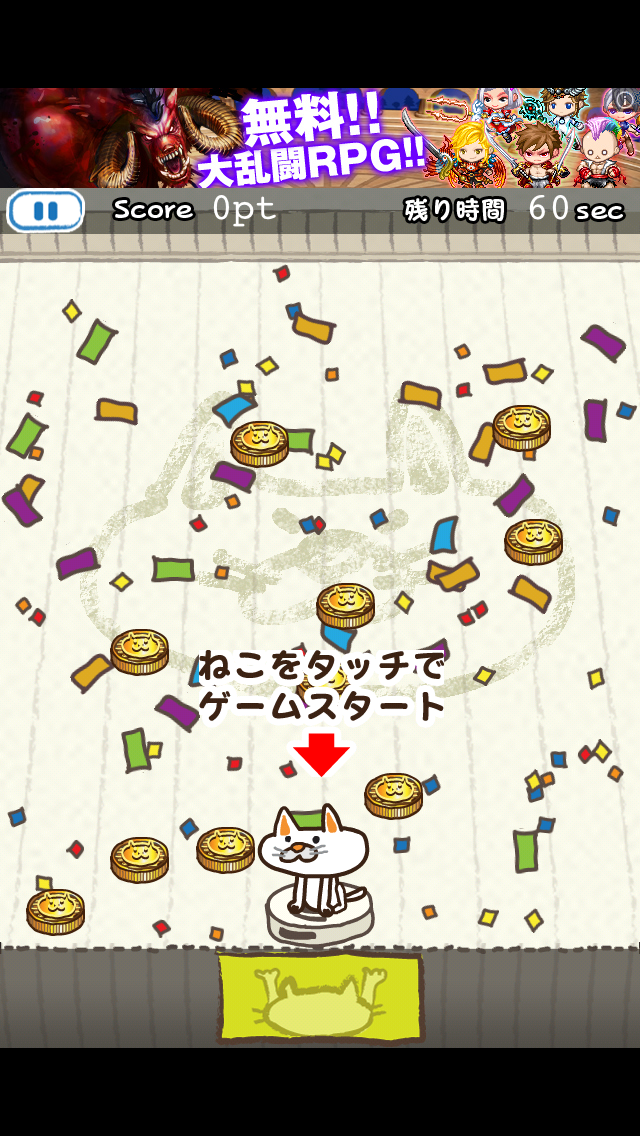This screenshot has width=640, height=1136.
Task: Open the free RPG ad banner
Action: click(320, 138)
